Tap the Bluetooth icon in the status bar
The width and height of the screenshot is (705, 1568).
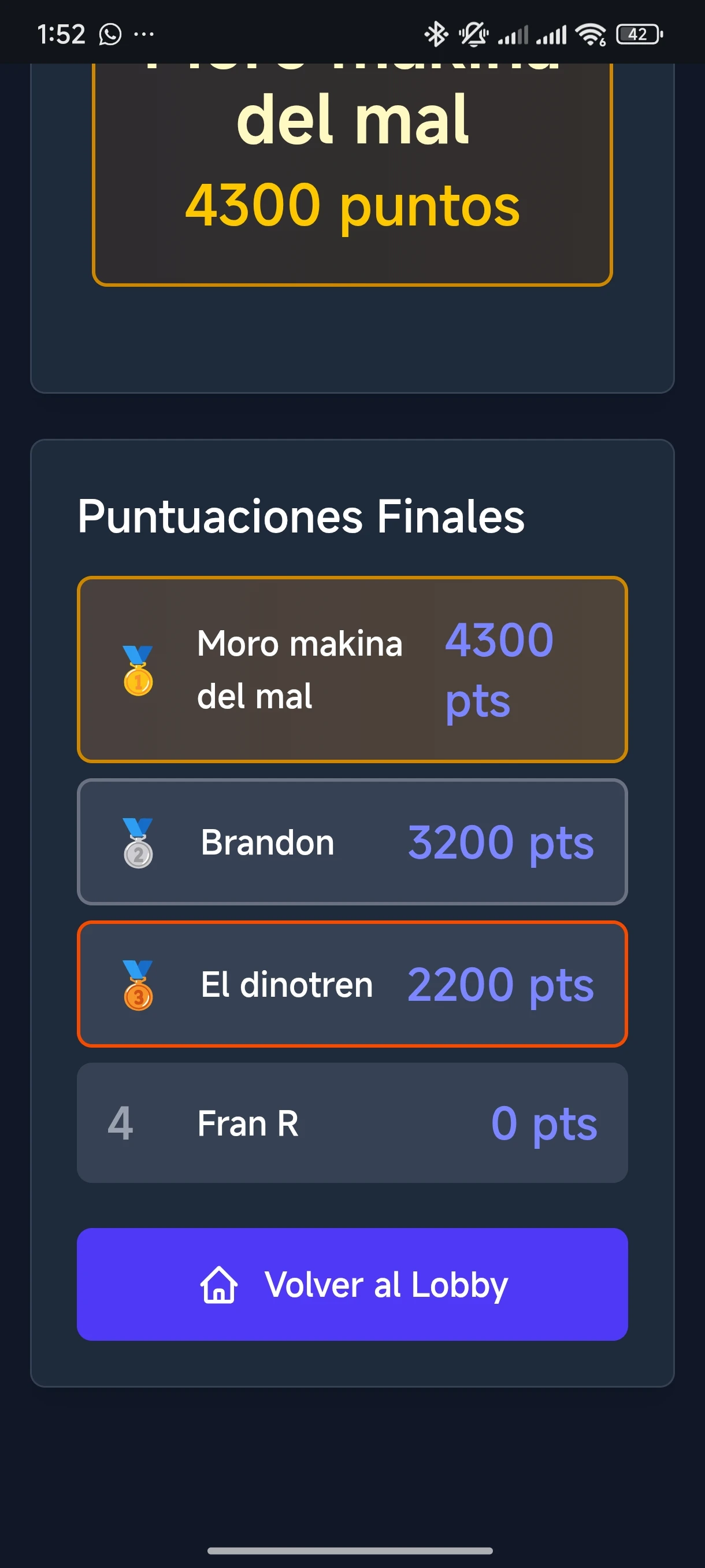[x=436, y=35]
